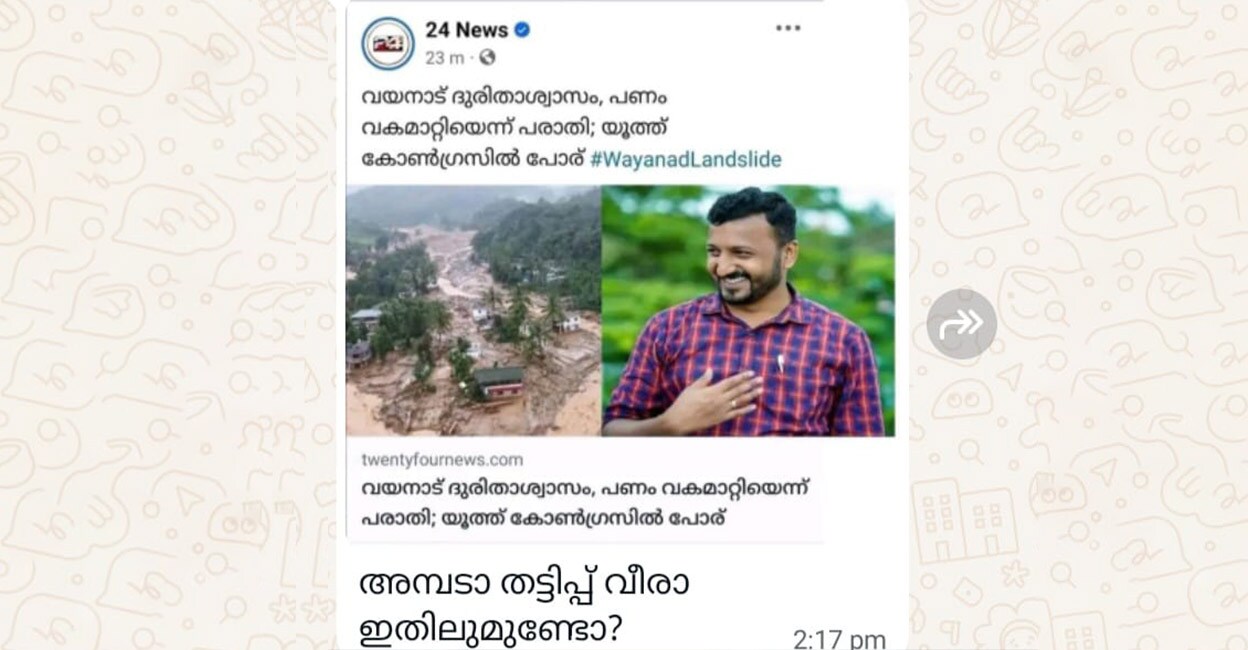
Task: Tap the forward arrow beside the message
Action: 961,324
